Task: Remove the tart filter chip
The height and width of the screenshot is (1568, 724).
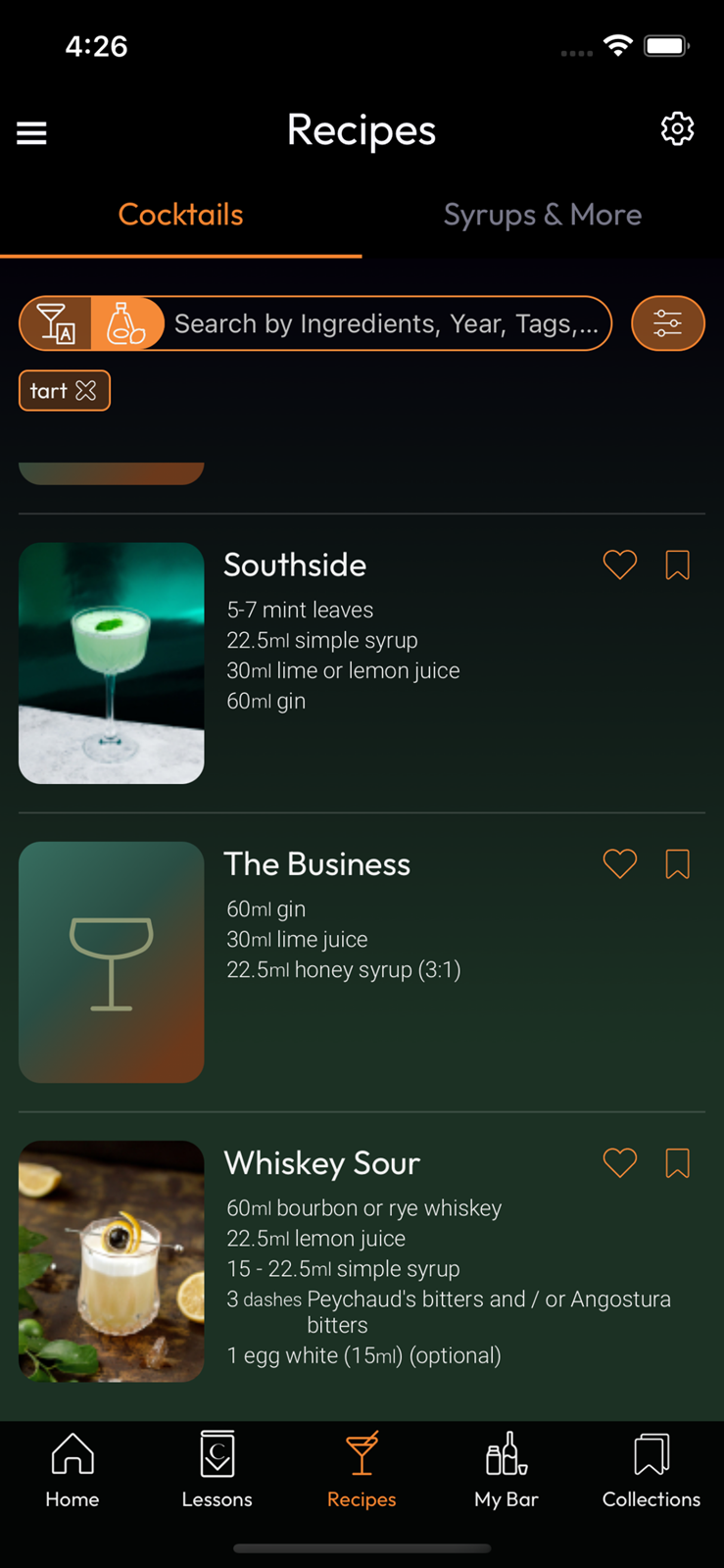Action: tap(86, 391)
